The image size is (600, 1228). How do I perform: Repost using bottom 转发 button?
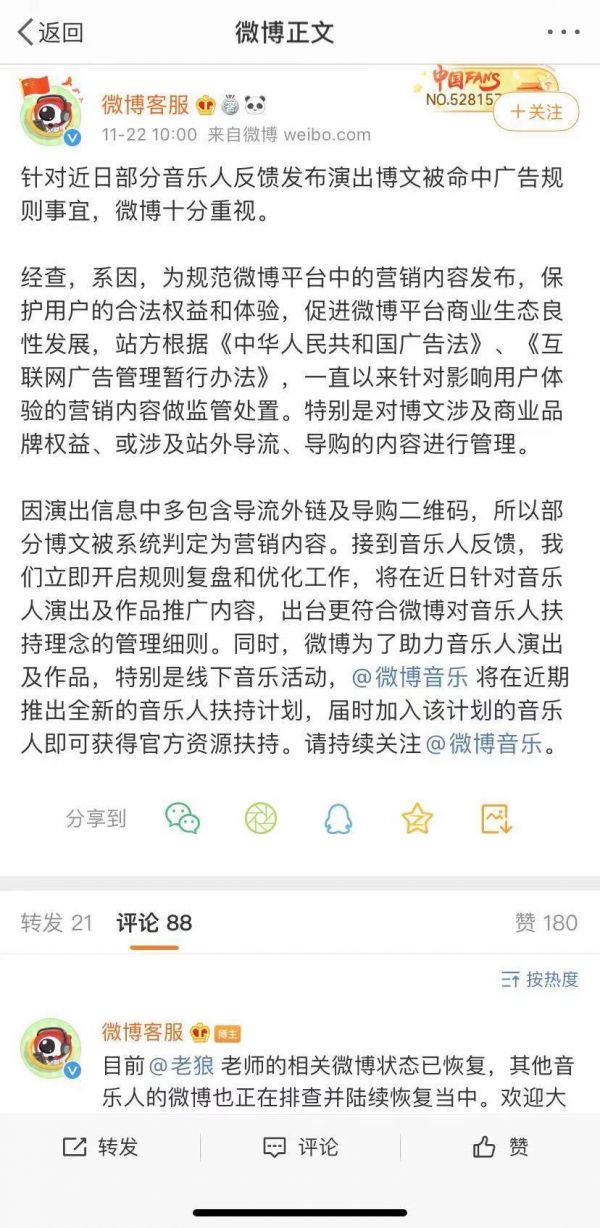pyautogui.click(x=100, y=1147)
